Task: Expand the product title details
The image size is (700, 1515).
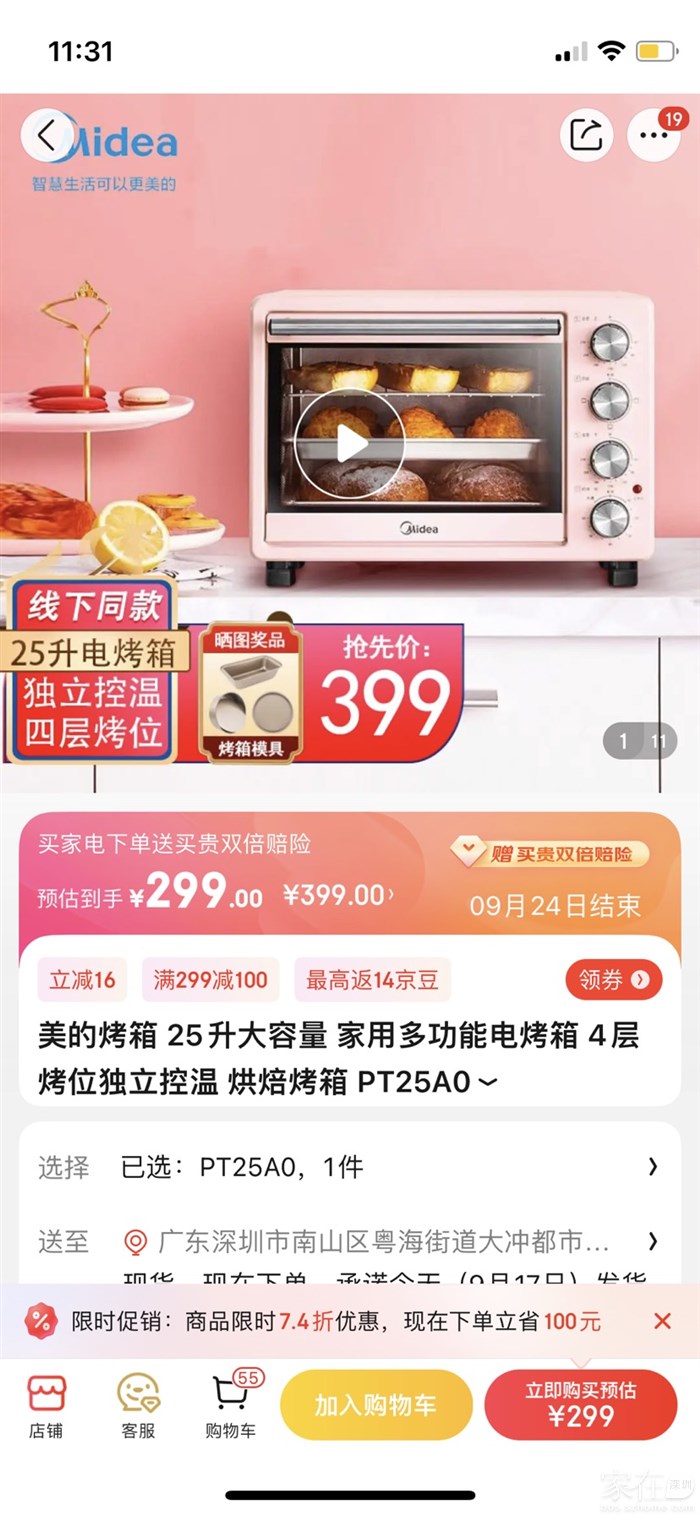Action: click(487, 1083)
